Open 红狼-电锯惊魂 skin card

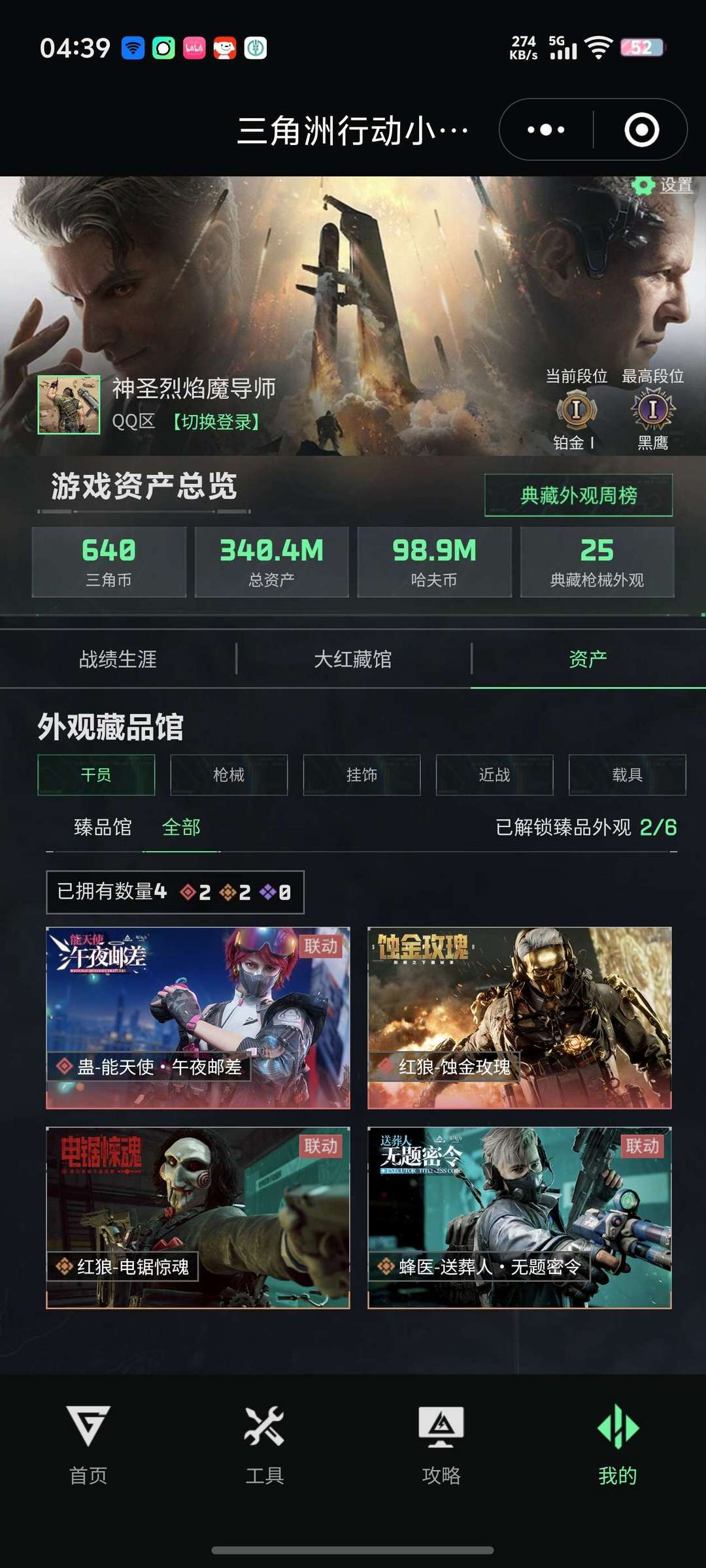[x=198, y=1217]
